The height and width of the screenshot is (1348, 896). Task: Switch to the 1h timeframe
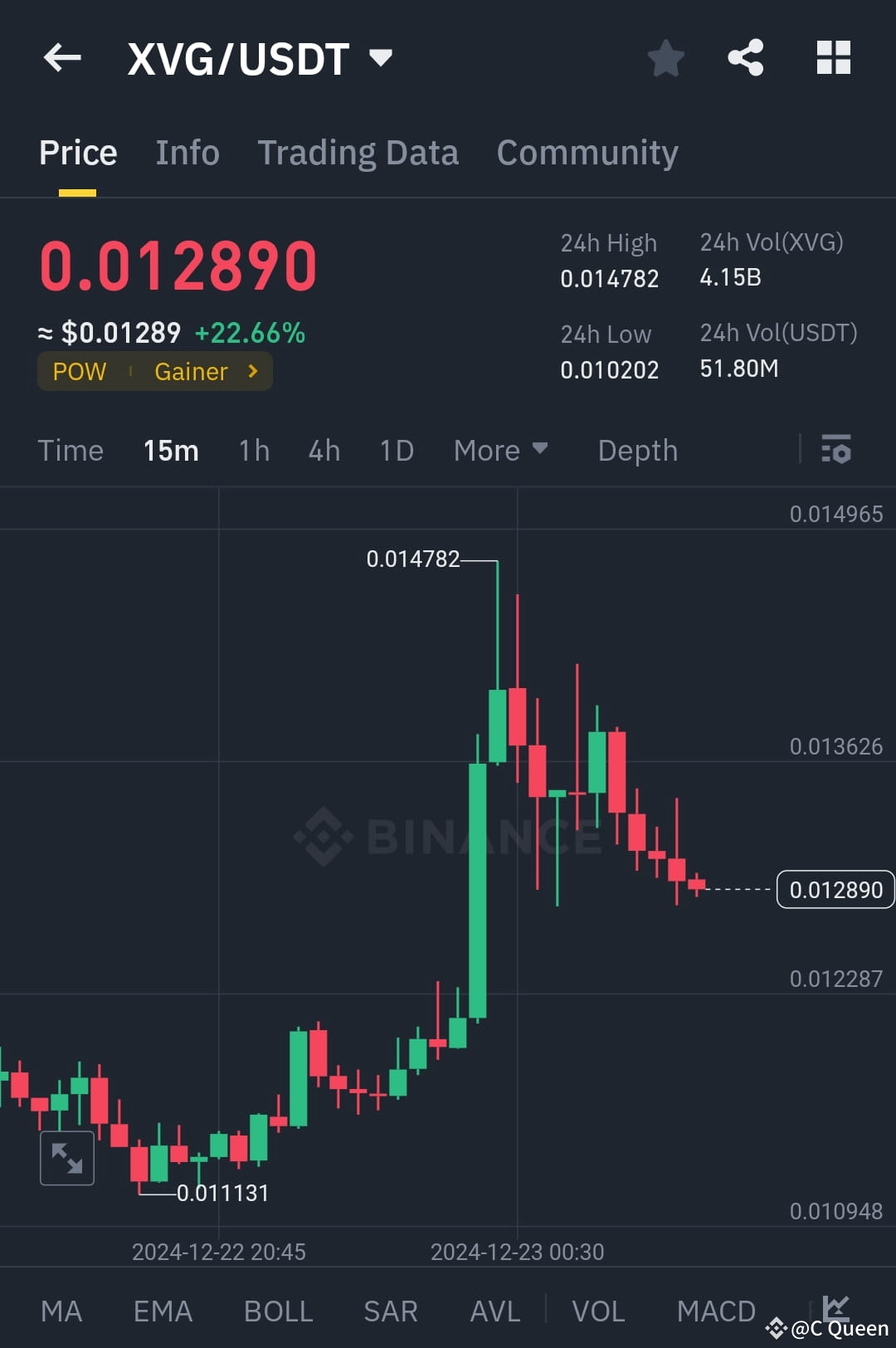click(x=253, y=450)
